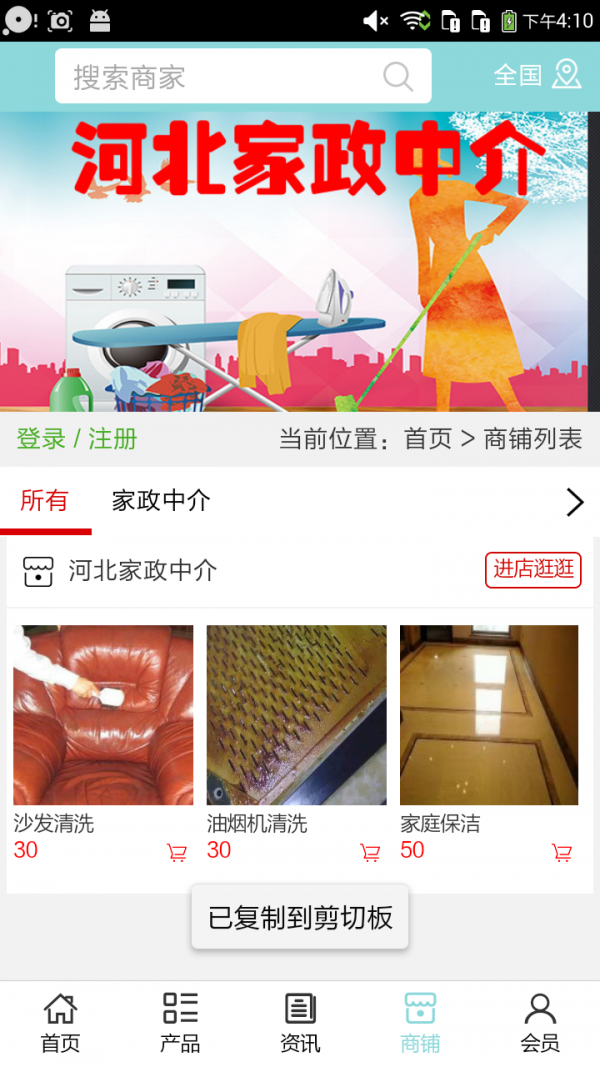Open the 全国 location selector
The image size is (600, 1067).
click(x=537, y=75)
